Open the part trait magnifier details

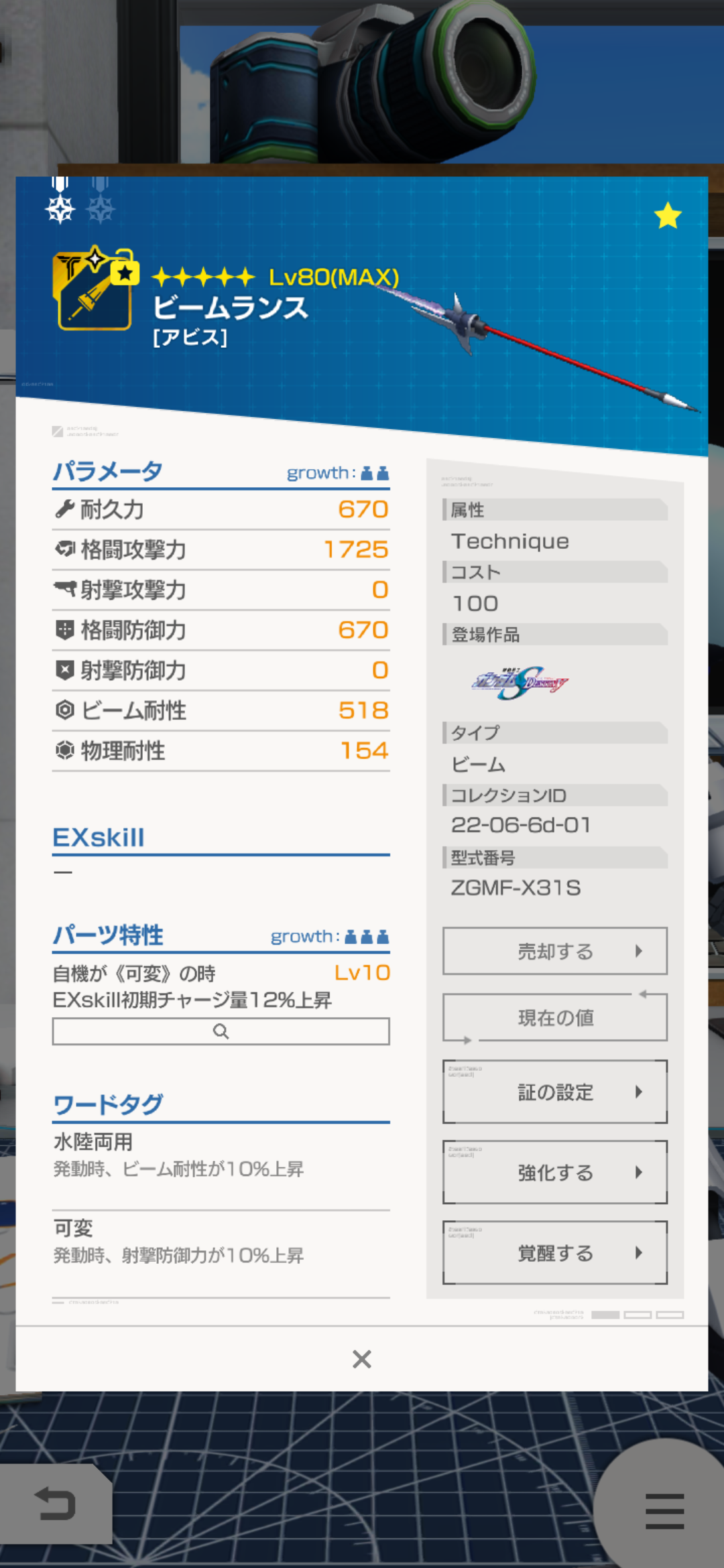click(221, 1031)
